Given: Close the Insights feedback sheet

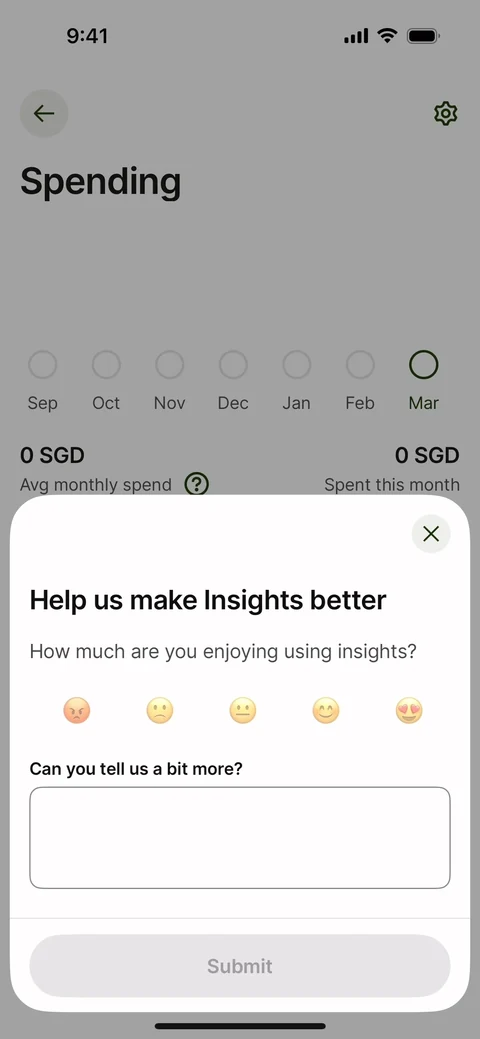Looking at the screenshot, I should 431,533.
